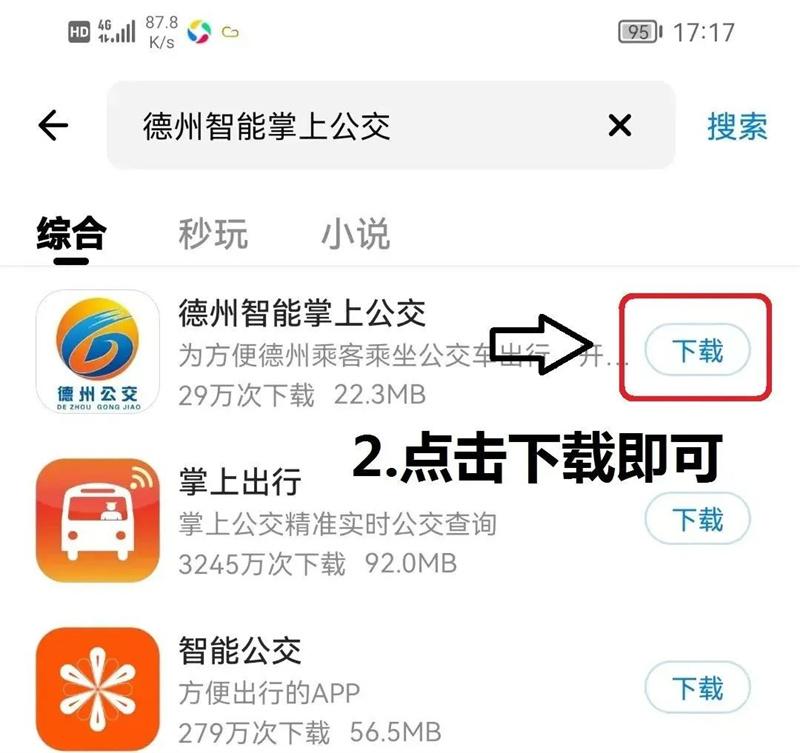Download the 智能公交 app
Viewport: 800px width, 753px height.
coord(697,688)
